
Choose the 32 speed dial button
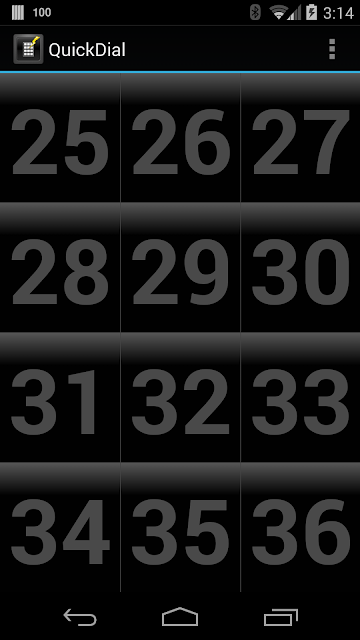tap(180, 397)
